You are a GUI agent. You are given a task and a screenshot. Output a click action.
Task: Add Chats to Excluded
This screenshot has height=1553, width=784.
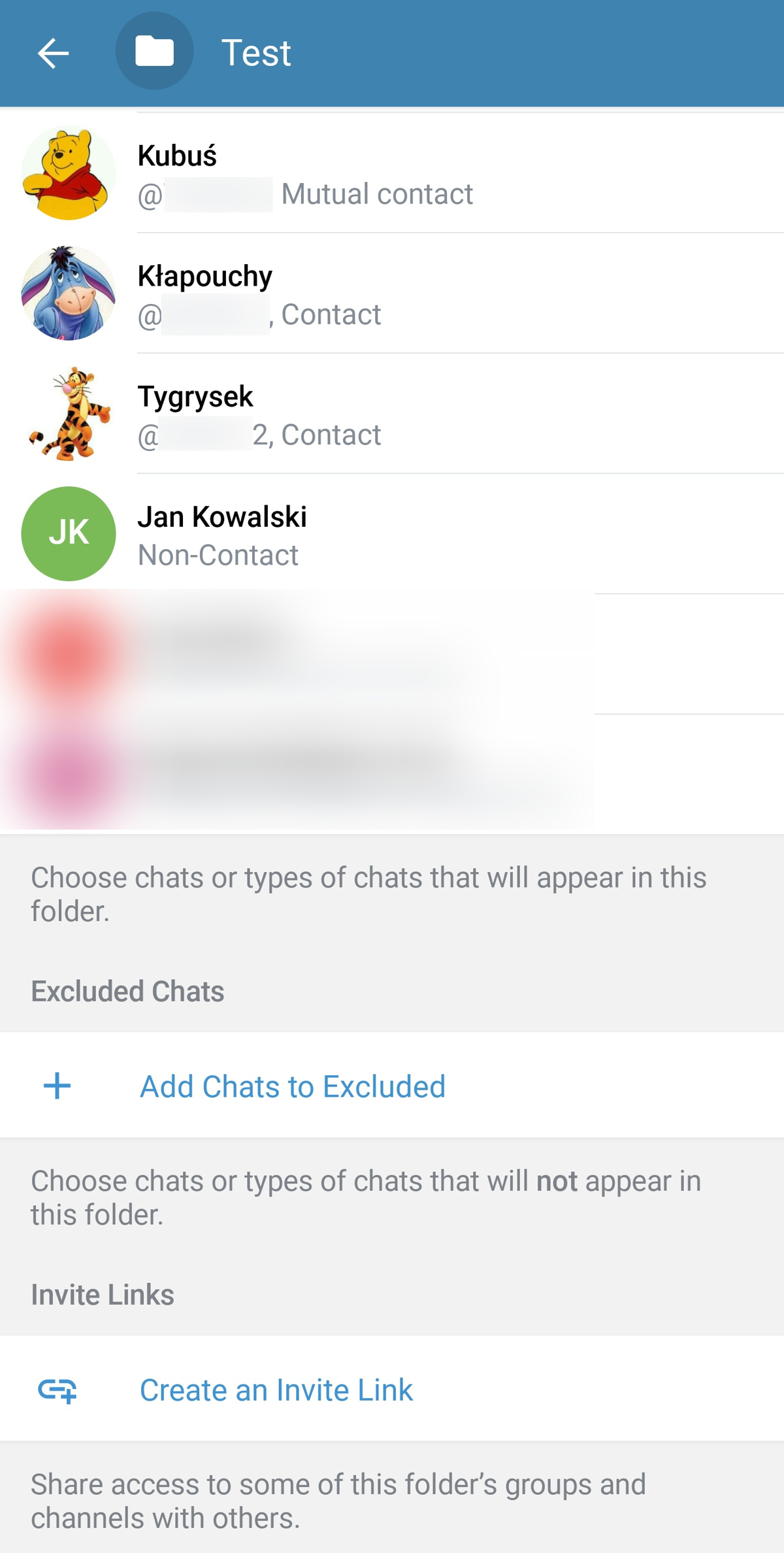pos(392,1086)
